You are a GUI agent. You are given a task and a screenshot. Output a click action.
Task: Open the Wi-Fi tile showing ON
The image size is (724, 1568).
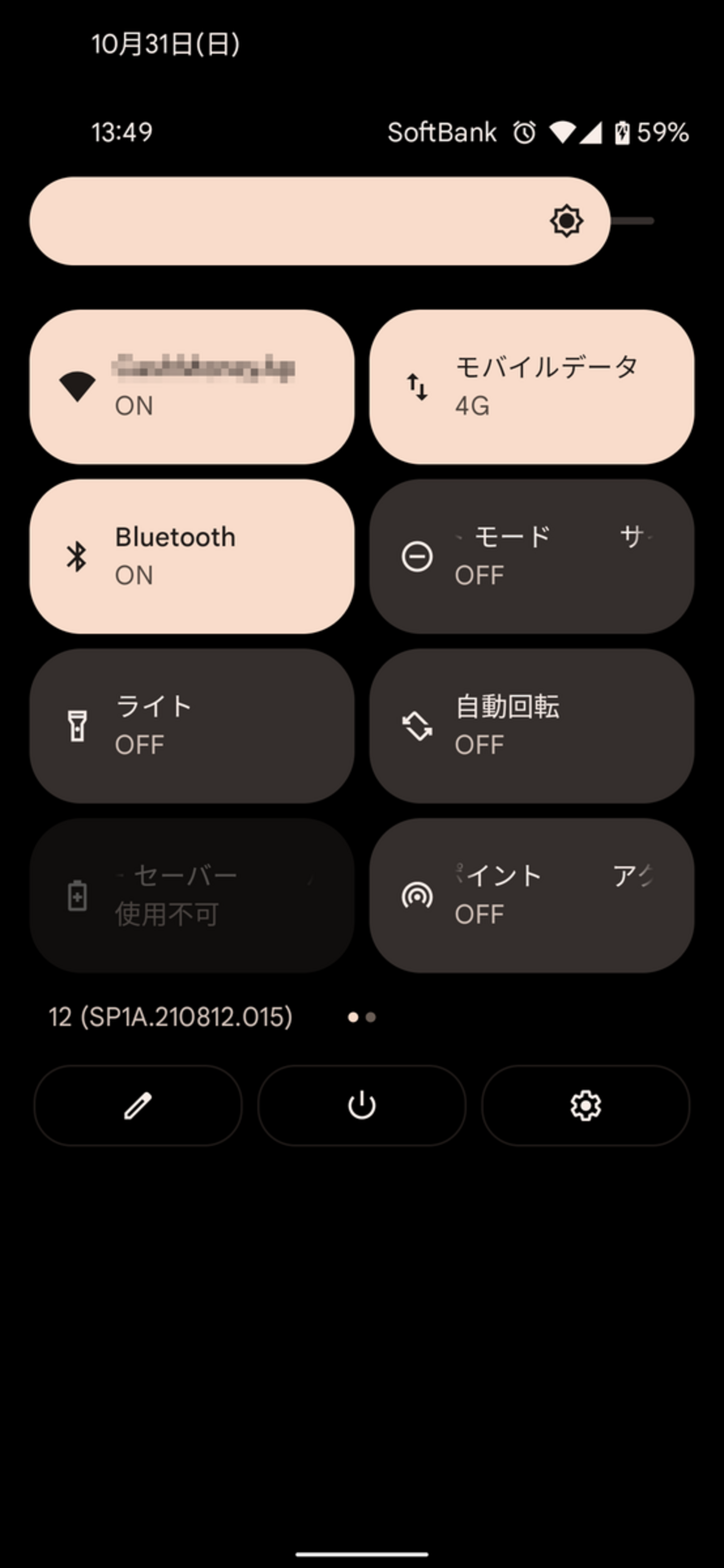coord(192,387)
